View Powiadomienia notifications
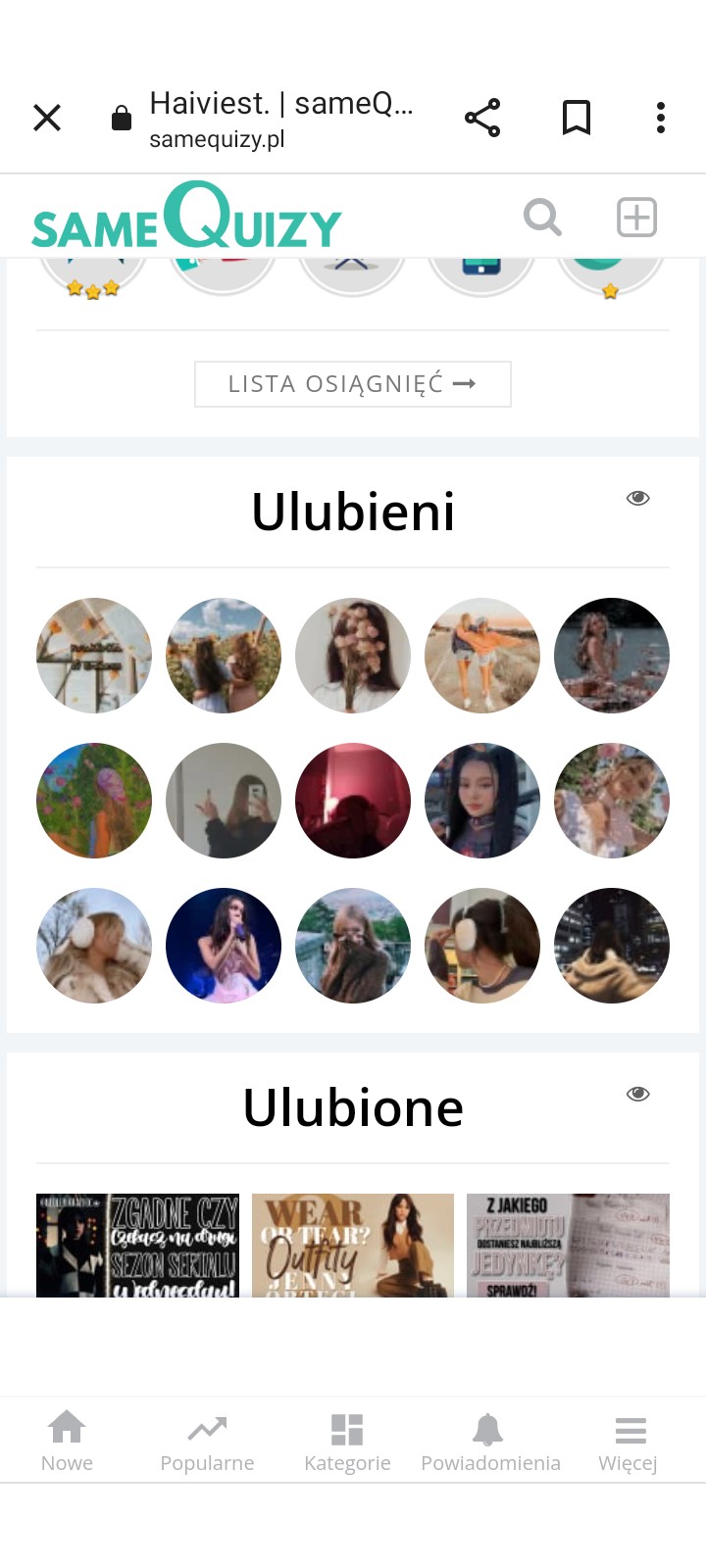The width and height of the screenshot is (706, 1568). click(490, 1441)
